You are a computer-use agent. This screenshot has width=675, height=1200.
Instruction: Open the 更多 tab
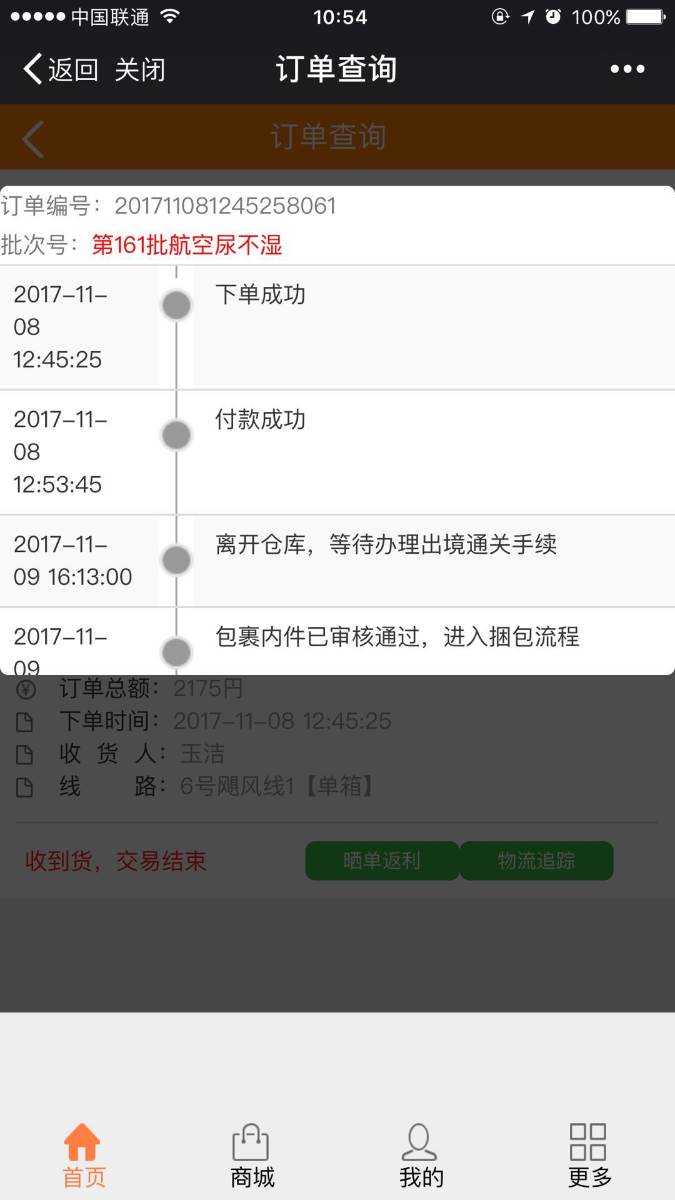coord(589,1155)
